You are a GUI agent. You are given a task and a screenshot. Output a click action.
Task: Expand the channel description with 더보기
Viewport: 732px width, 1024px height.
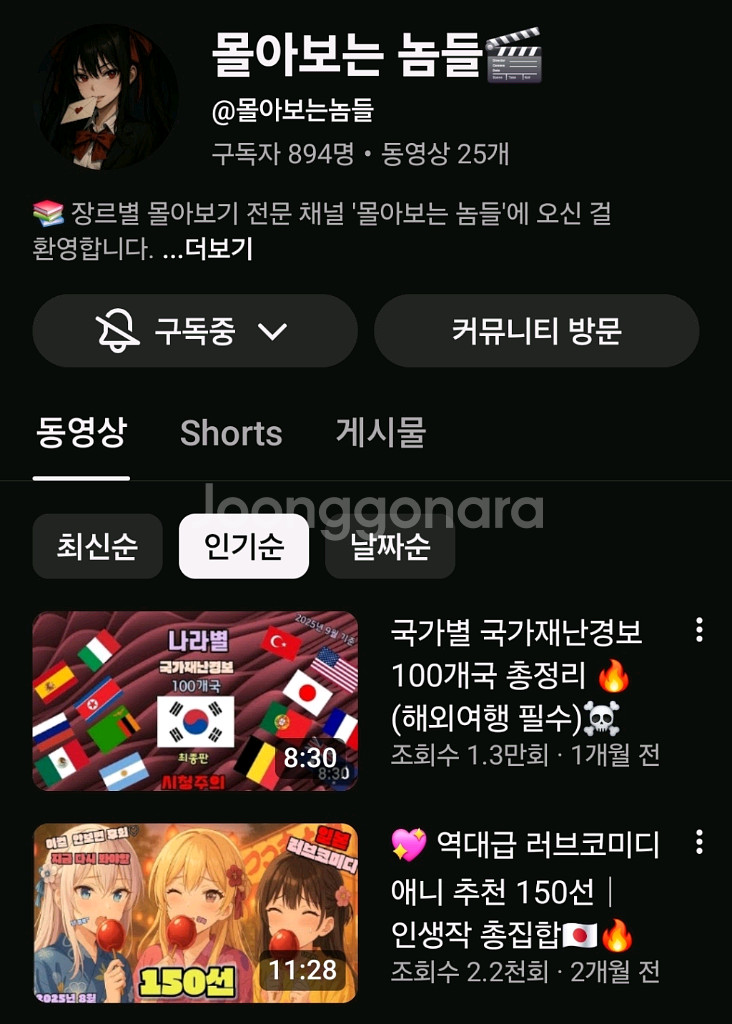point(207,249)
